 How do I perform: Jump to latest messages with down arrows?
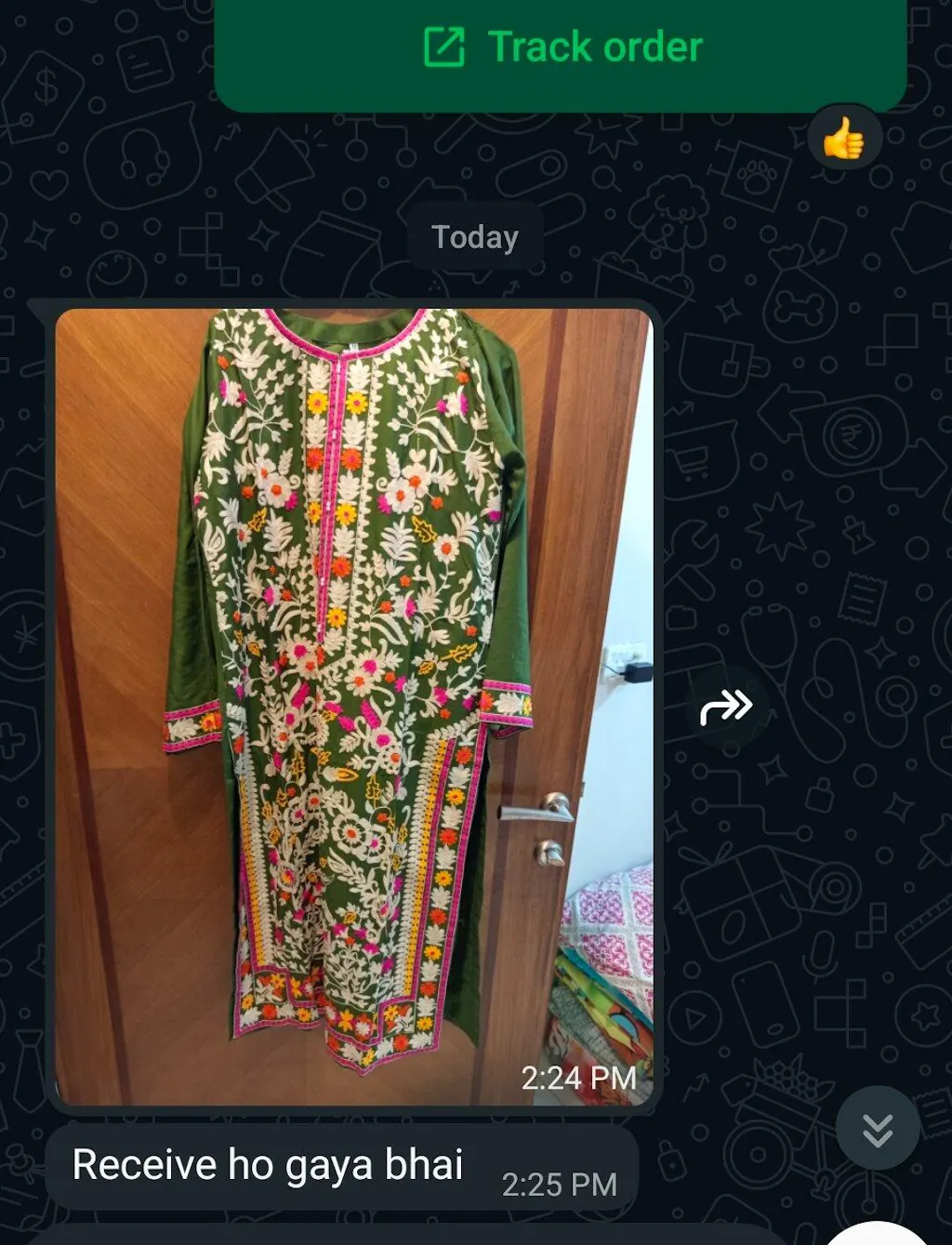click(878, 1128)
